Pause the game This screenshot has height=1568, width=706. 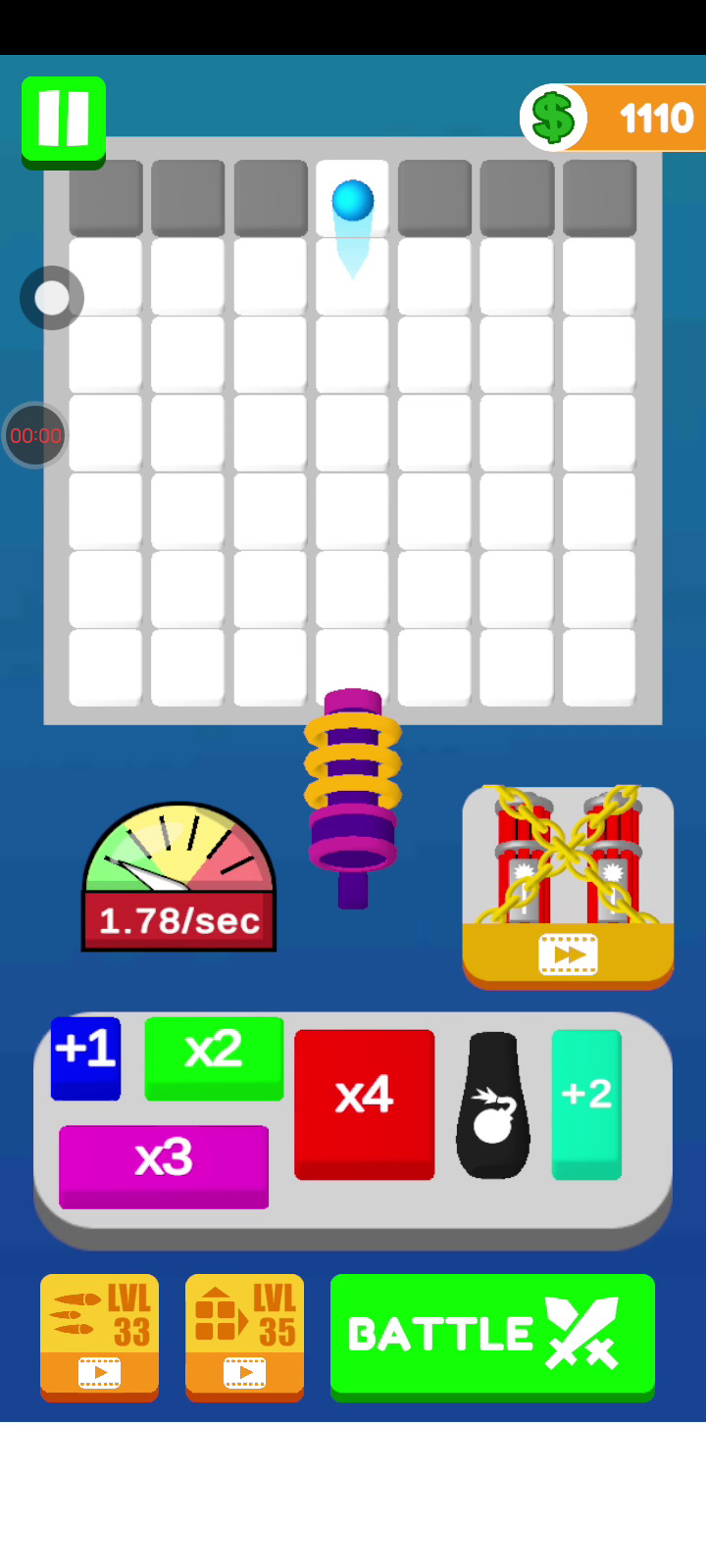[64, 121]
